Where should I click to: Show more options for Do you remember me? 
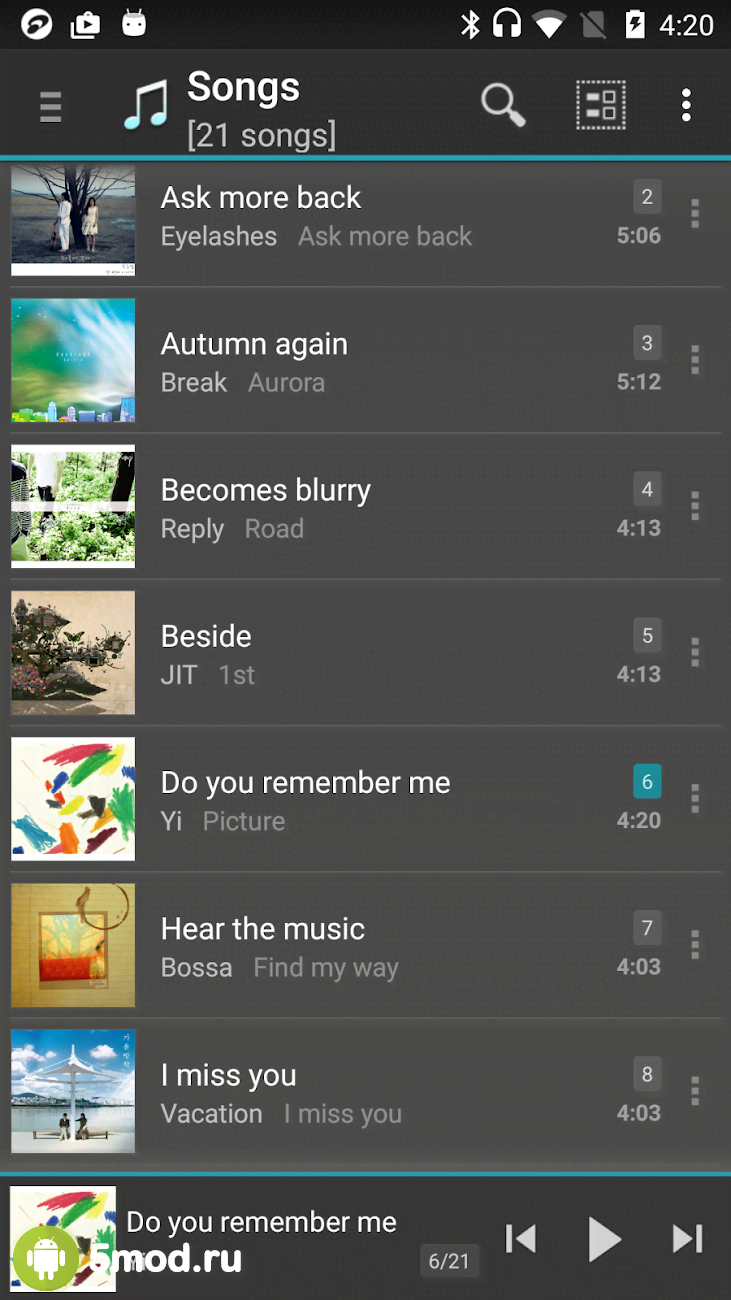pos(695,799)
